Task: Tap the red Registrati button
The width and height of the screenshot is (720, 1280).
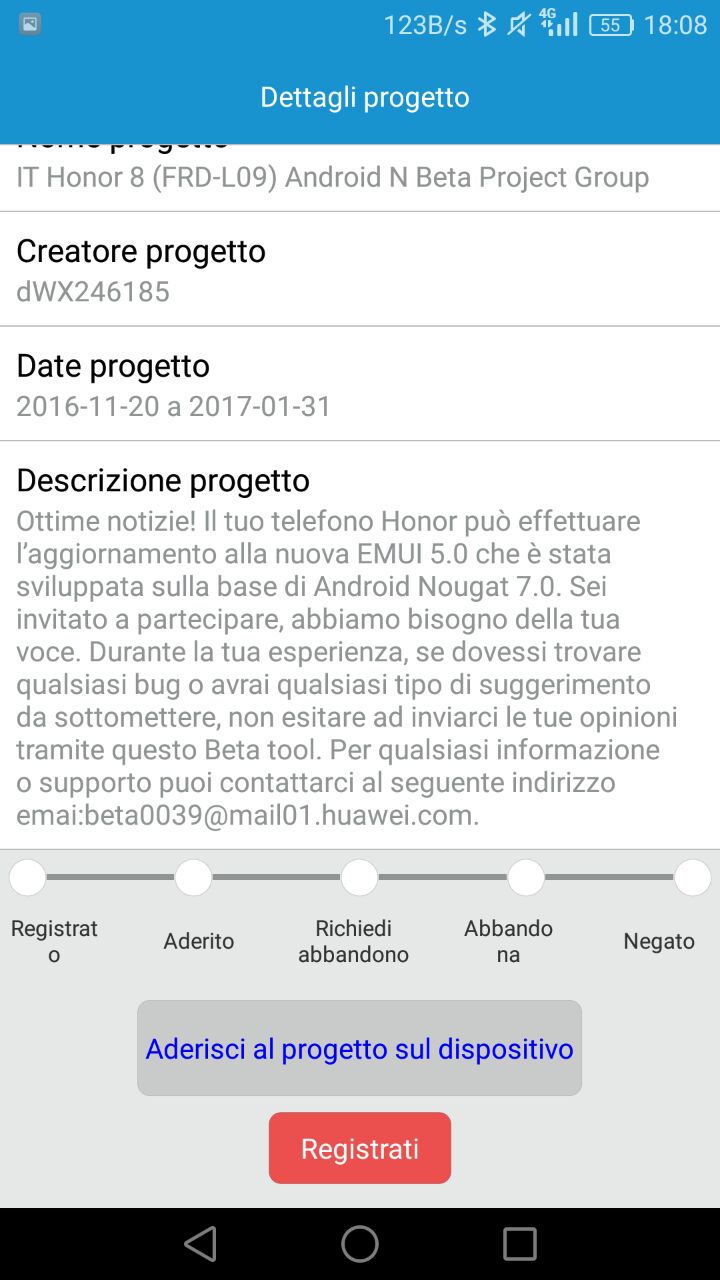Action: 360,1148
